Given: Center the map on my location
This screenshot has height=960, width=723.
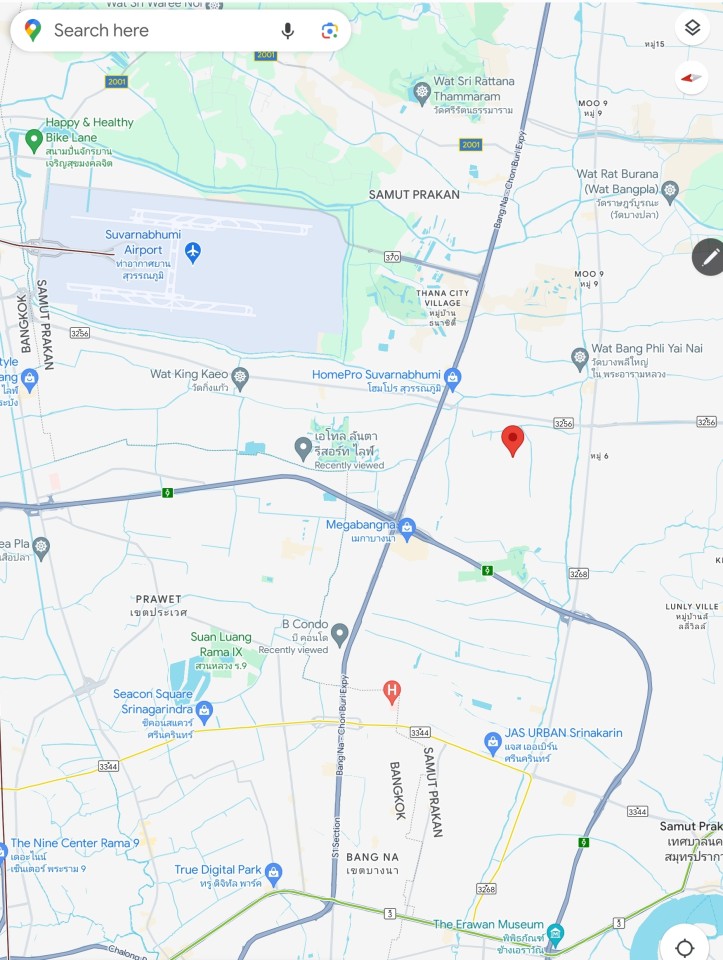Looking at the screenshot, I should point(686,945).
